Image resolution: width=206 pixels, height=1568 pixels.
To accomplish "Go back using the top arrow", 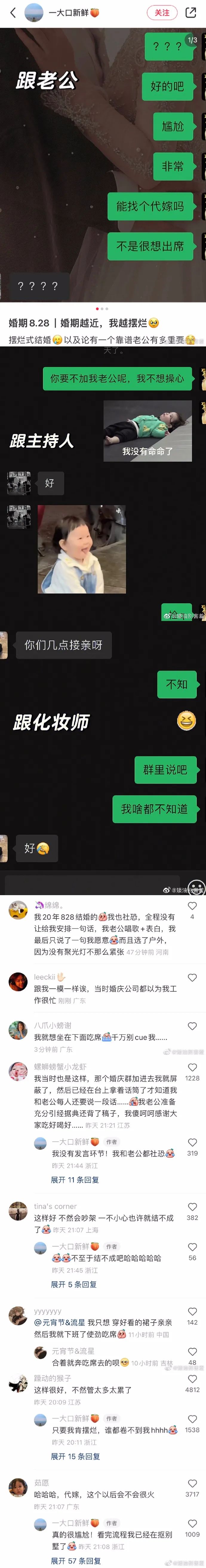I will (13, 12).
